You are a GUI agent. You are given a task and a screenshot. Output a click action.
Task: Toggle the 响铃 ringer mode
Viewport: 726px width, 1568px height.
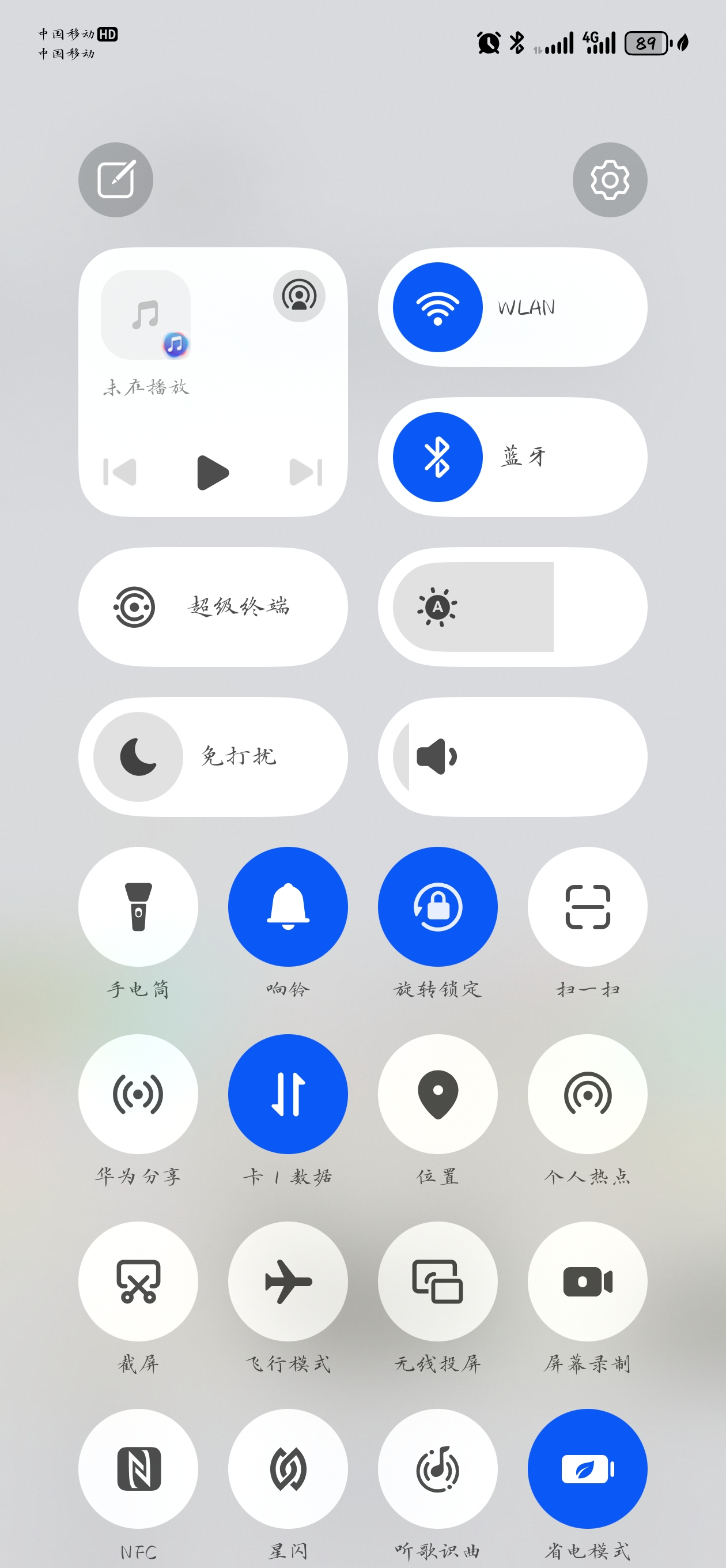tap(288, 906)
